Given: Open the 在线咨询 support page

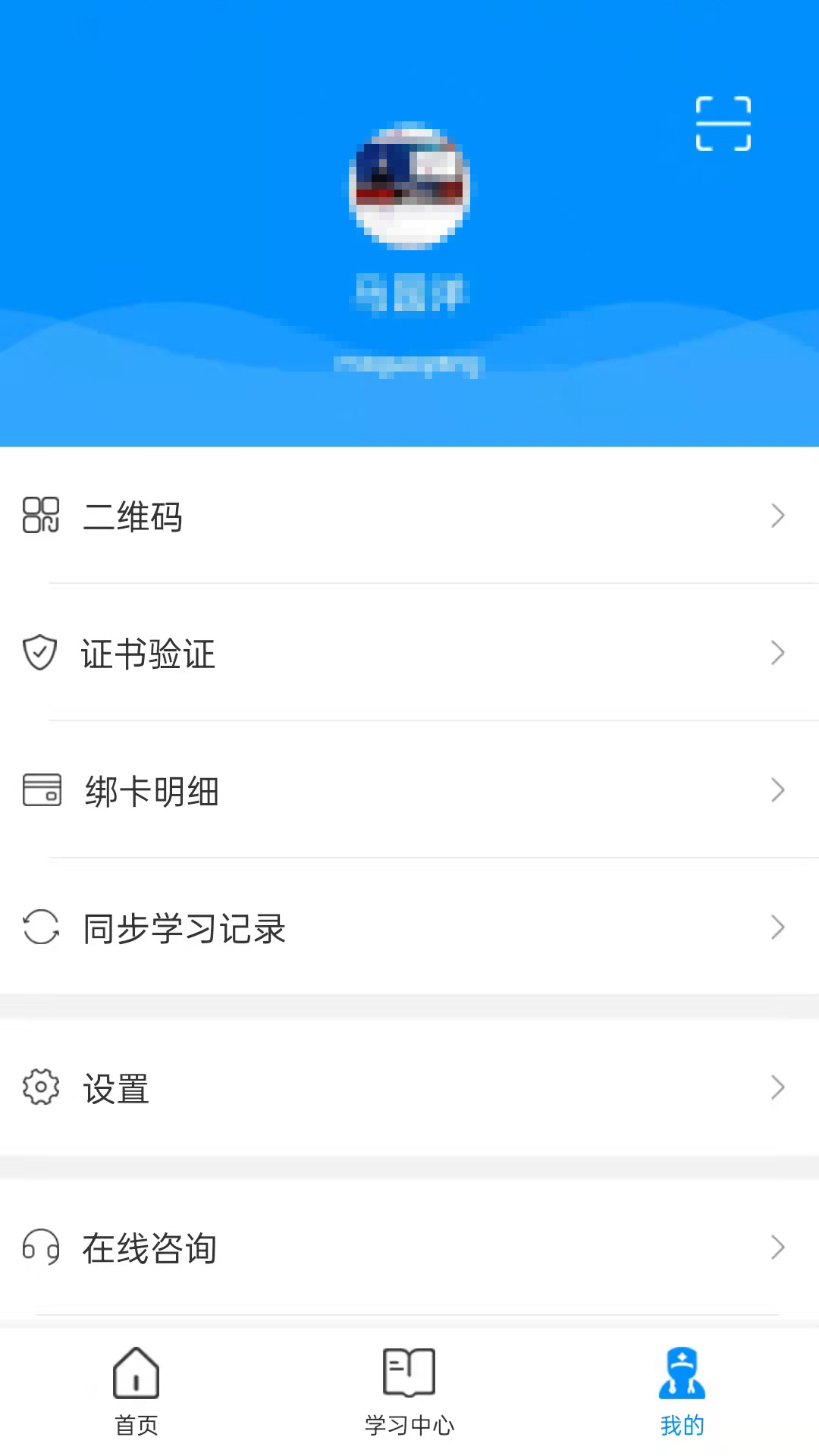Looking at the screenshot, I should 409,1246.
